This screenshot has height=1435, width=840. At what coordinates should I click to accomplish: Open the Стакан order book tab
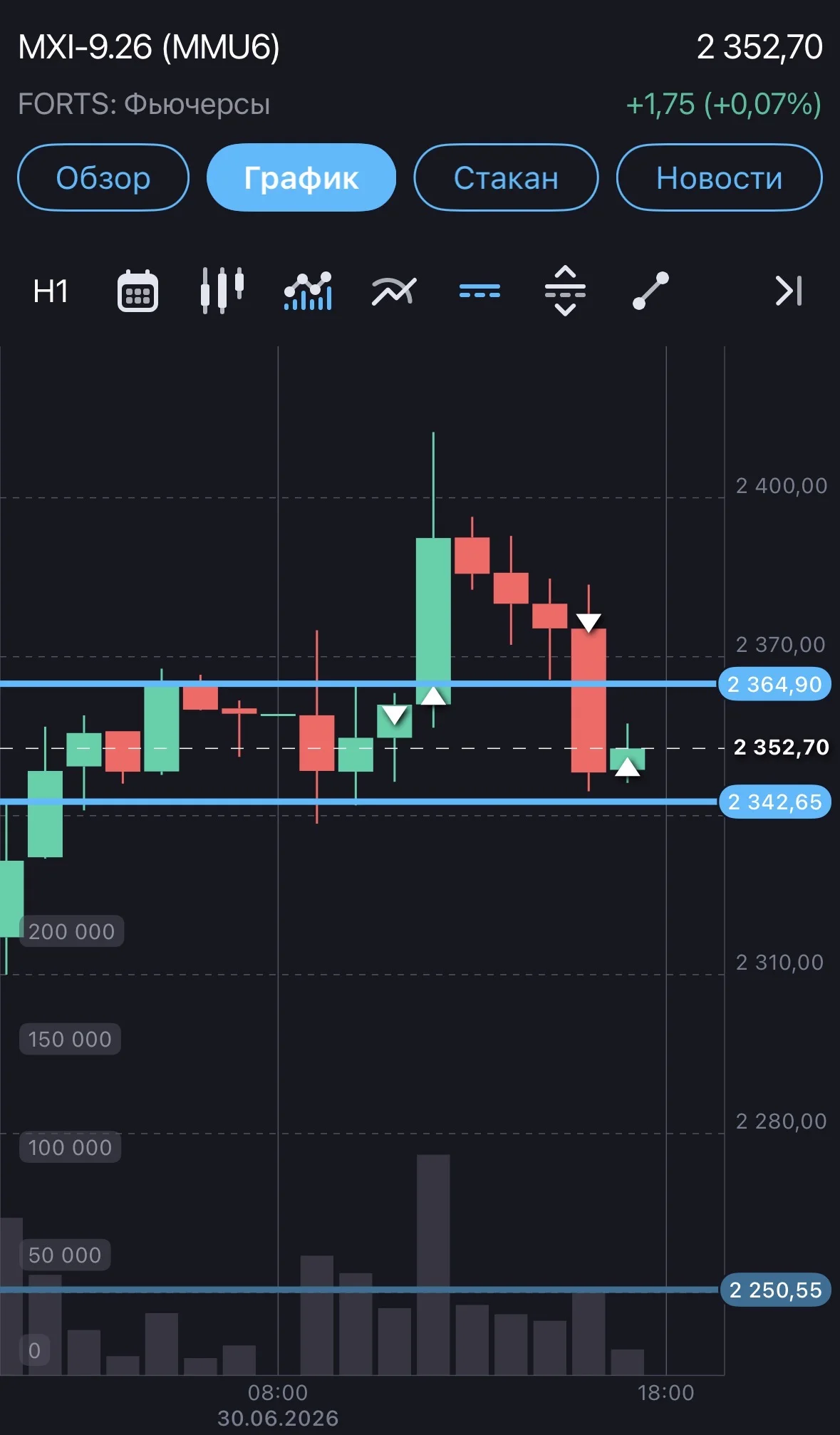point(506,177)
